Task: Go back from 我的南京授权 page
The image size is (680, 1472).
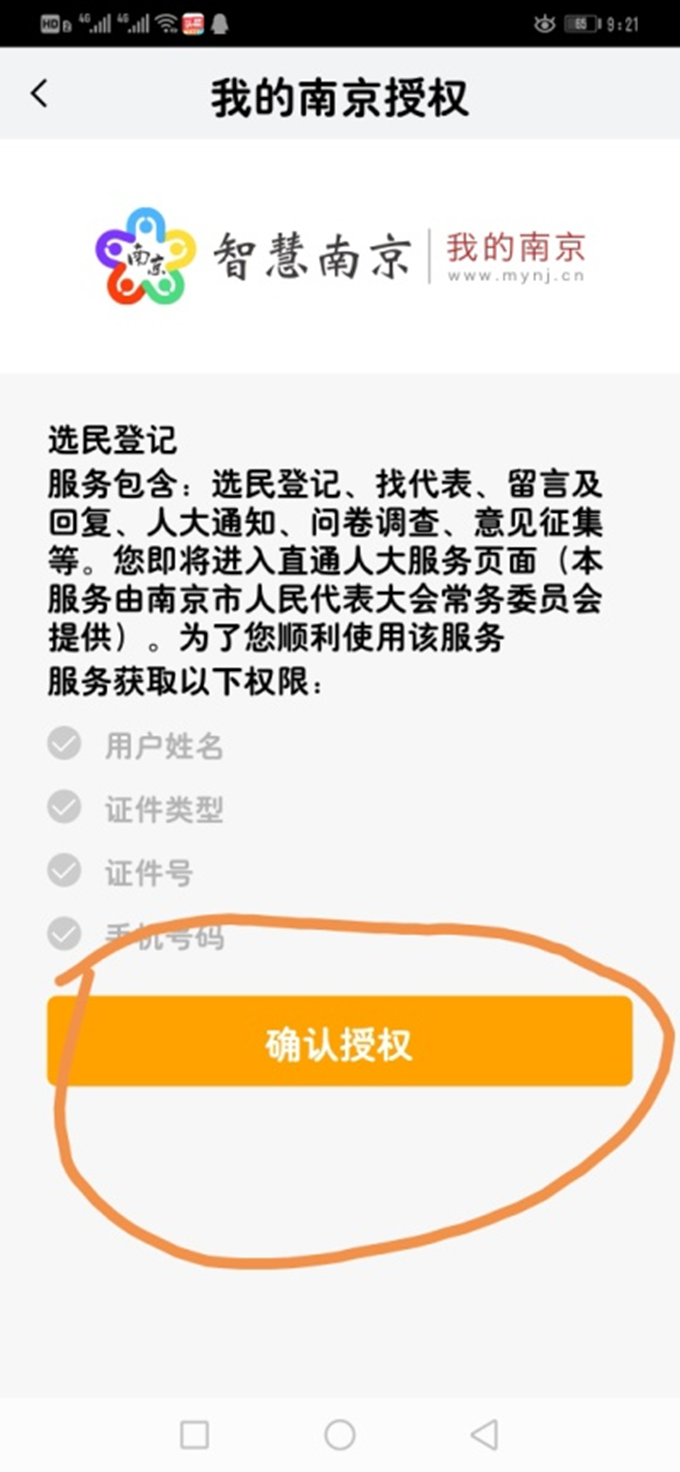Action: pyautogui.click(x=39, y=95)
